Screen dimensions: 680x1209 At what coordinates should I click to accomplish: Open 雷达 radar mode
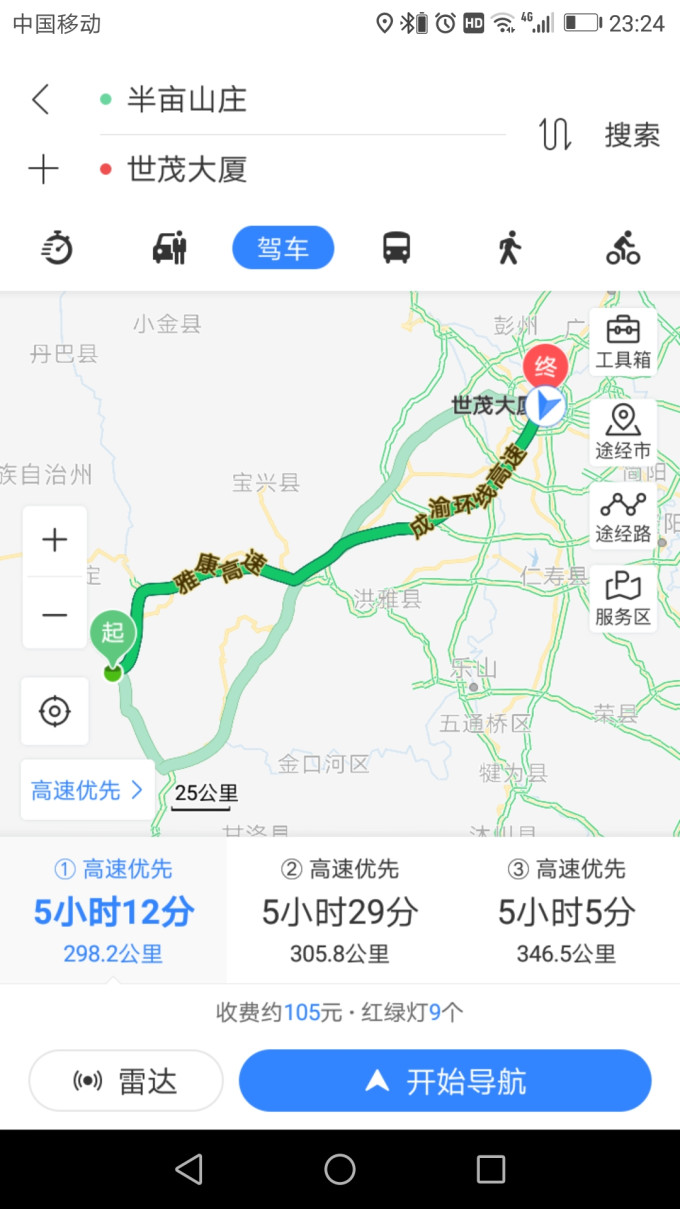126,1080
